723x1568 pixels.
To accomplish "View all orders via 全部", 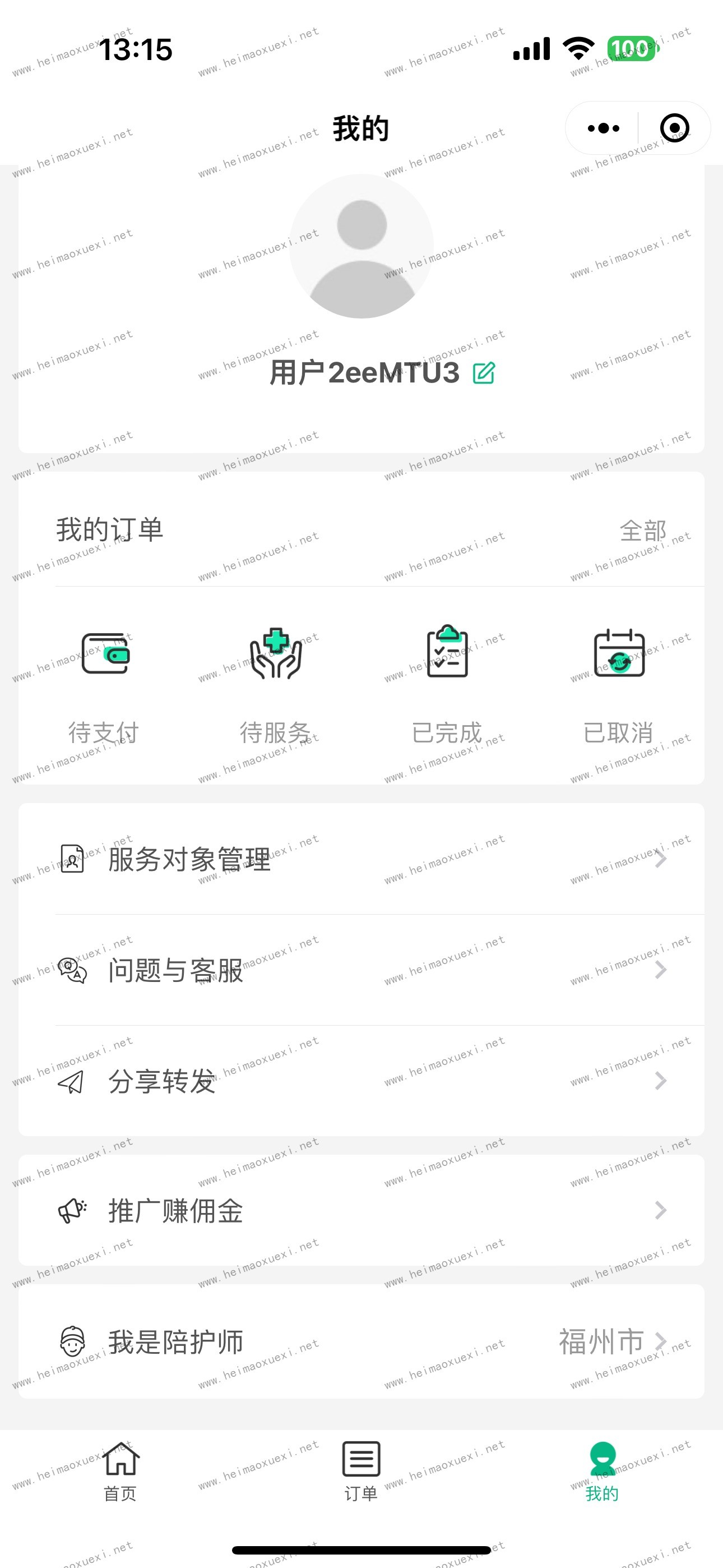I will click(643, 530).
